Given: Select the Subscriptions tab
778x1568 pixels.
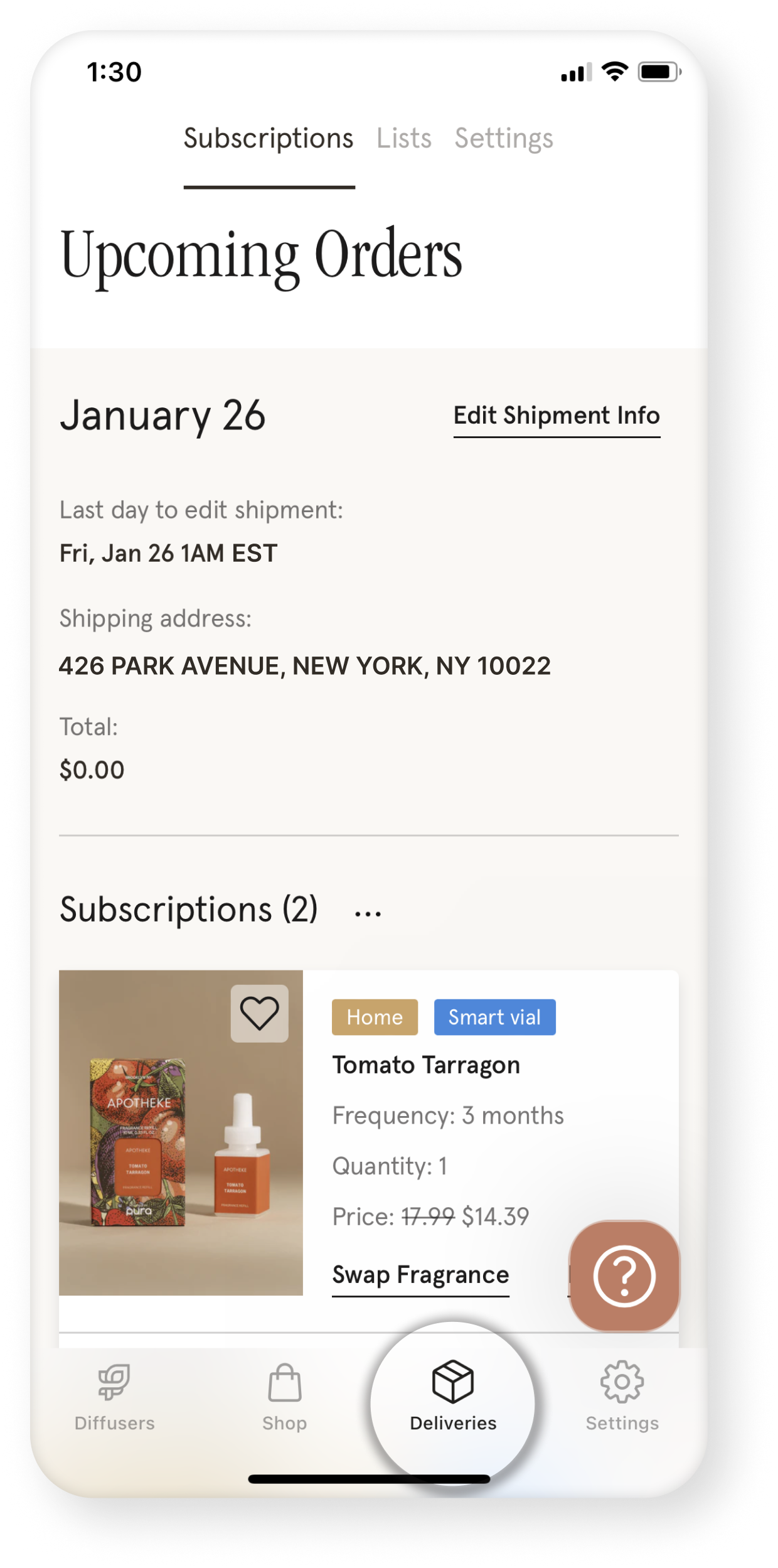Looking at the screenshot, I should (270, 139).
